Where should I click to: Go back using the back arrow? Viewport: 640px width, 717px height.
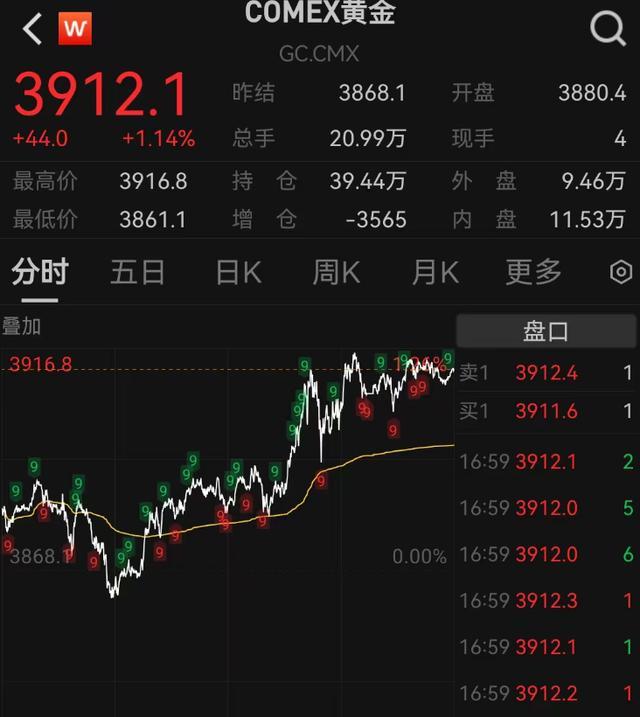(32, 29)
